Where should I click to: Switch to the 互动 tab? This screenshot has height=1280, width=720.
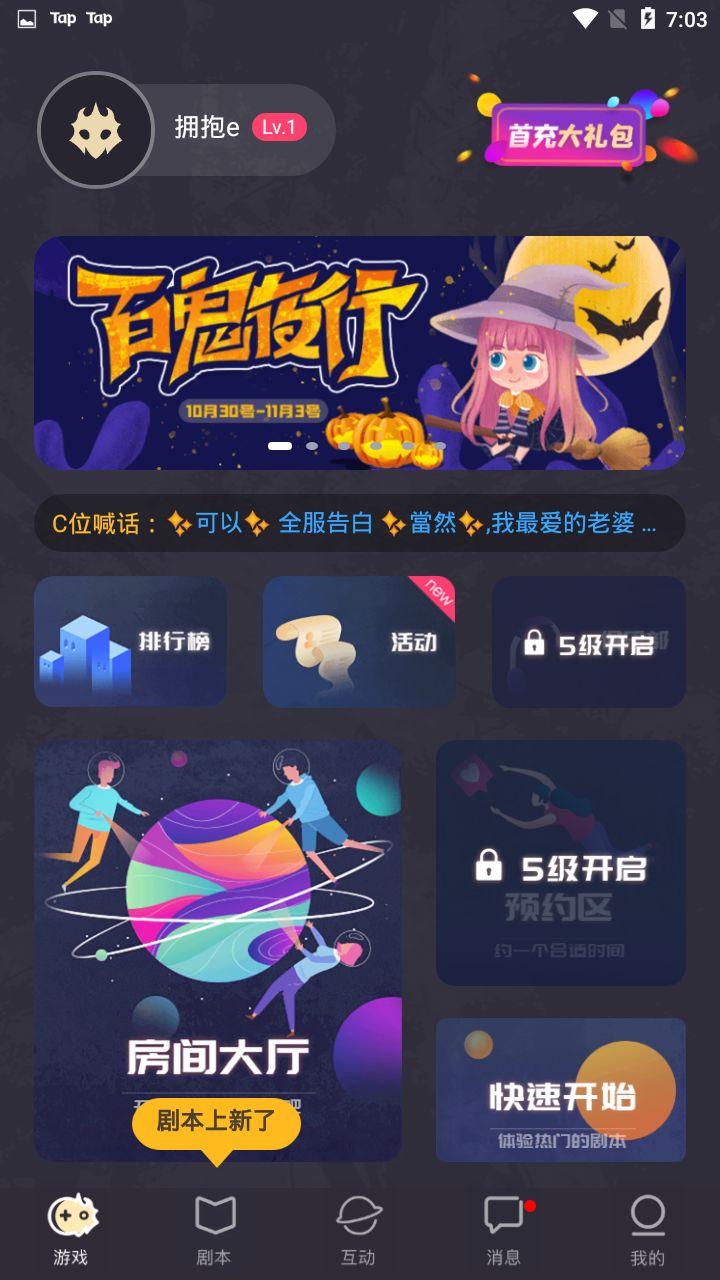click(x=358, y=1230)
